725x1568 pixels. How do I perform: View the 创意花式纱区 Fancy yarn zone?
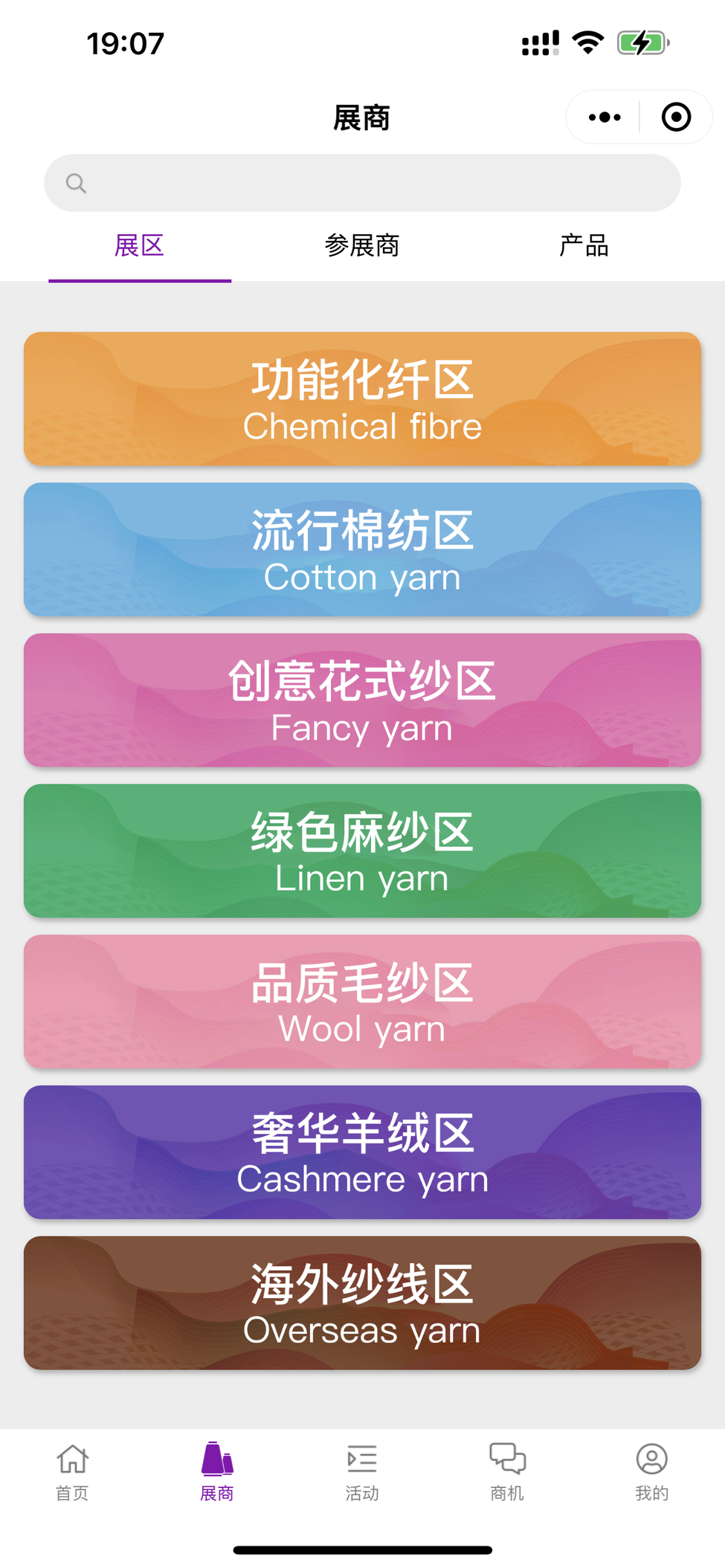click(x=362, y=700)
